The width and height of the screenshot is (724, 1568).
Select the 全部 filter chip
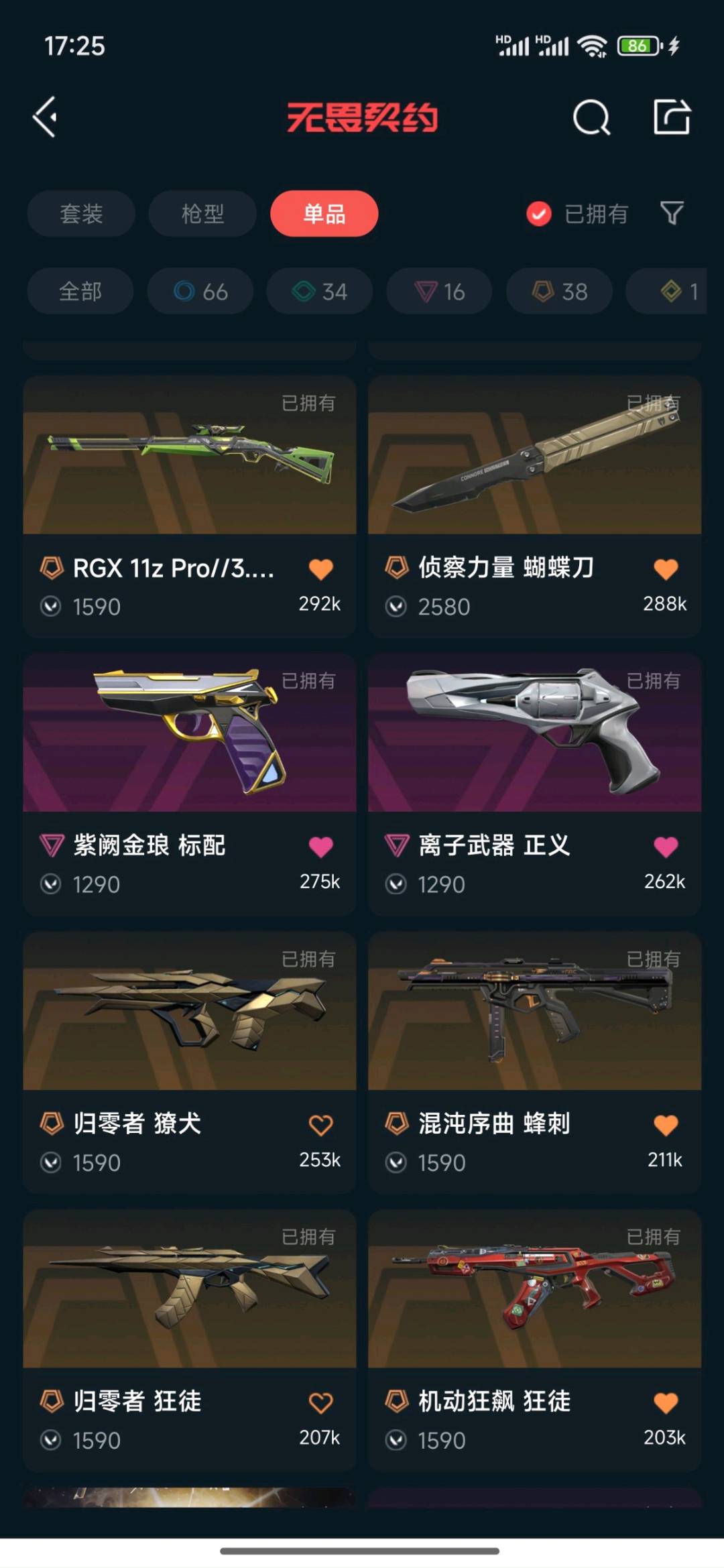point(80,292)
